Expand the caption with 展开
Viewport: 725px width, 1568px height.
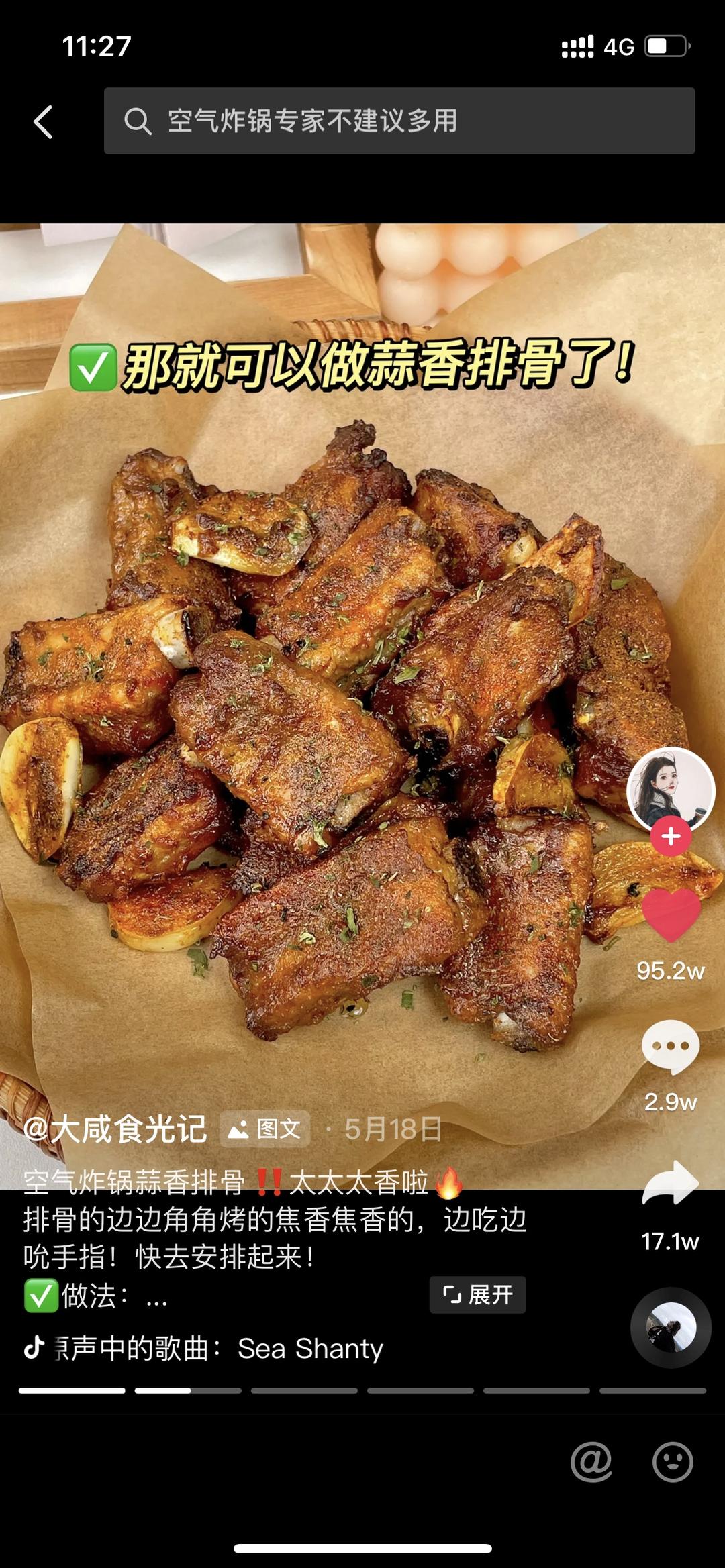(477, 1294)
